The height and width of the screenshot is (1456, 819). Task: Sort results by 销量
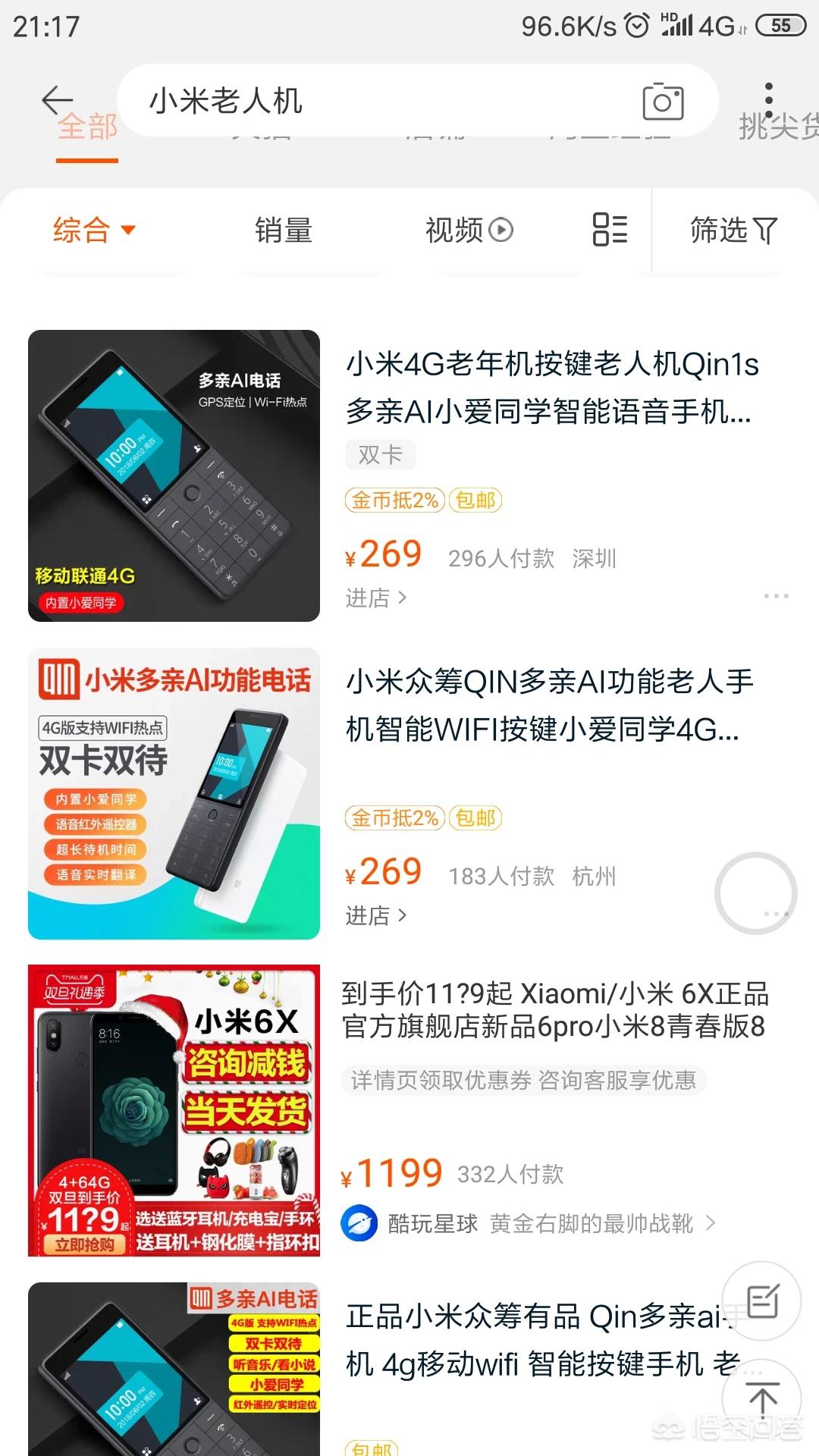click(x=284, y=230)
